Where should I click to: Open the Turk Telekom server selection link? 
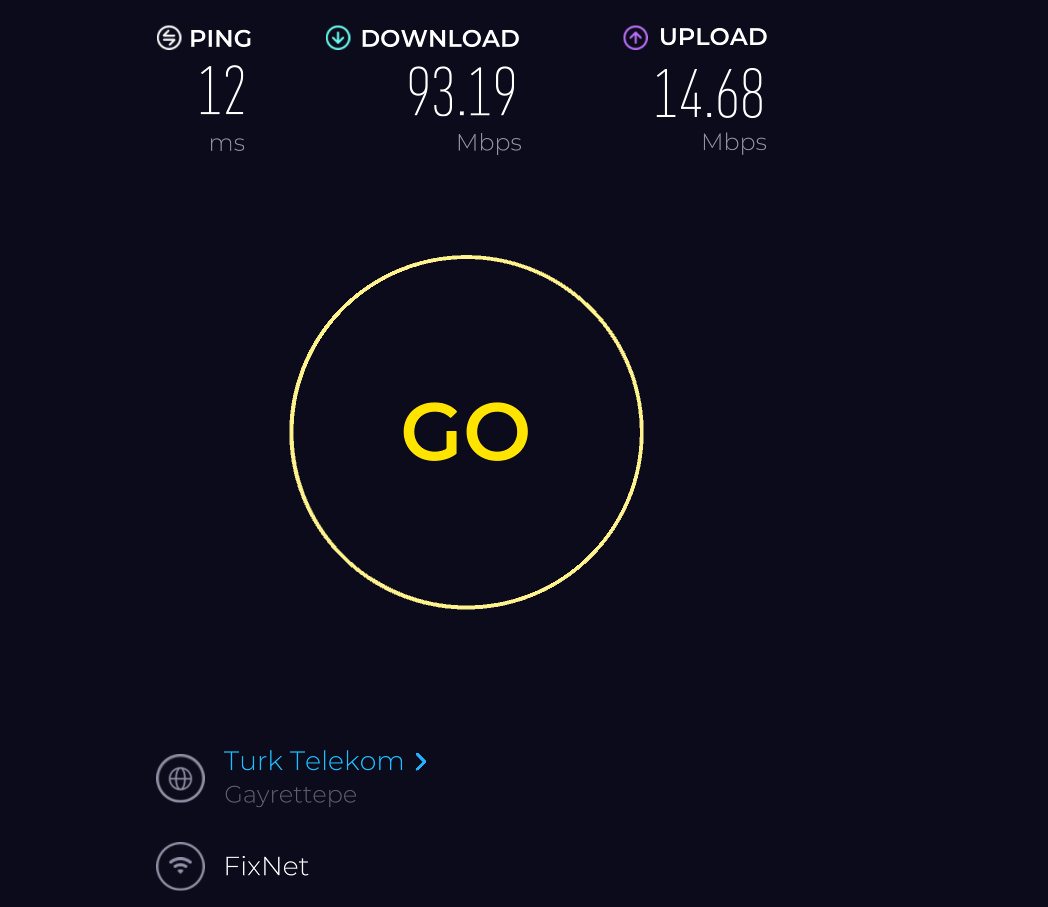pos(325,761)
